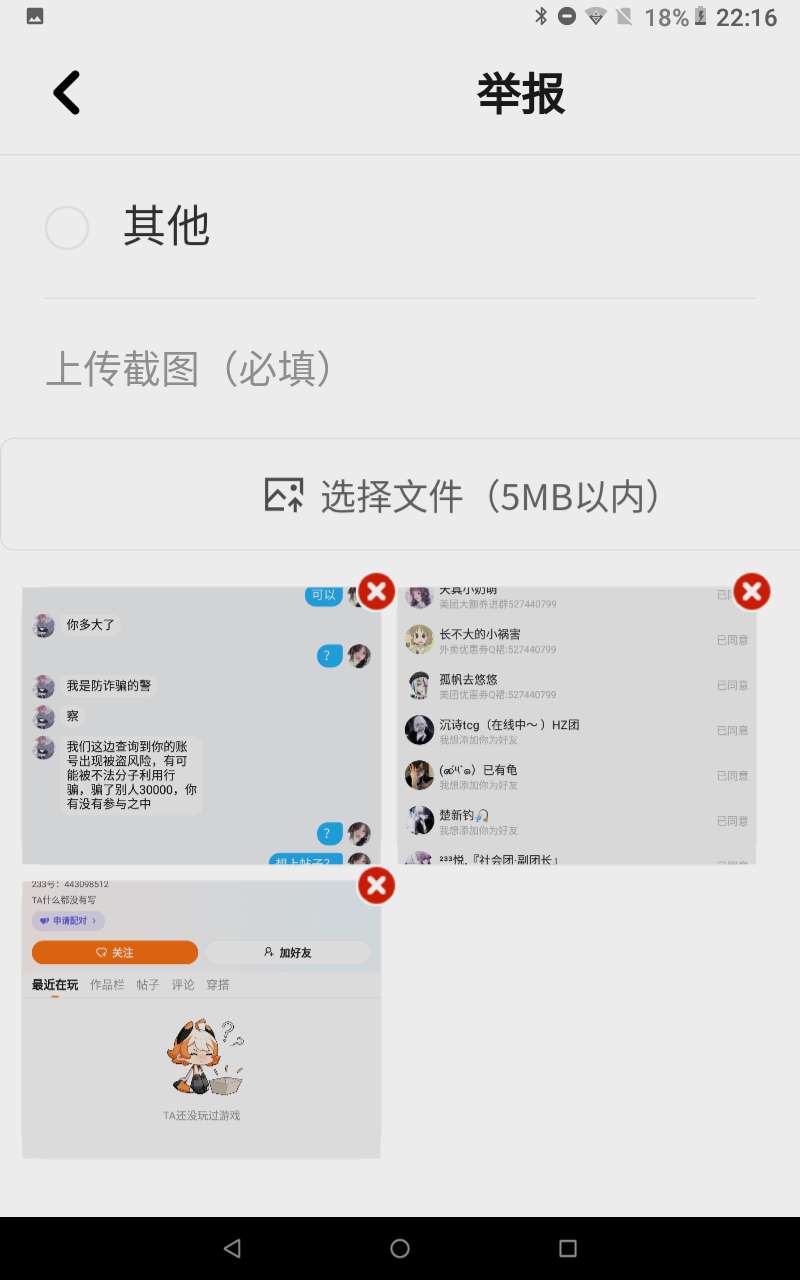Viewport: 800px width, 1280px height.
Task: Tap the system home button
Action: (x=400, y=1248)
